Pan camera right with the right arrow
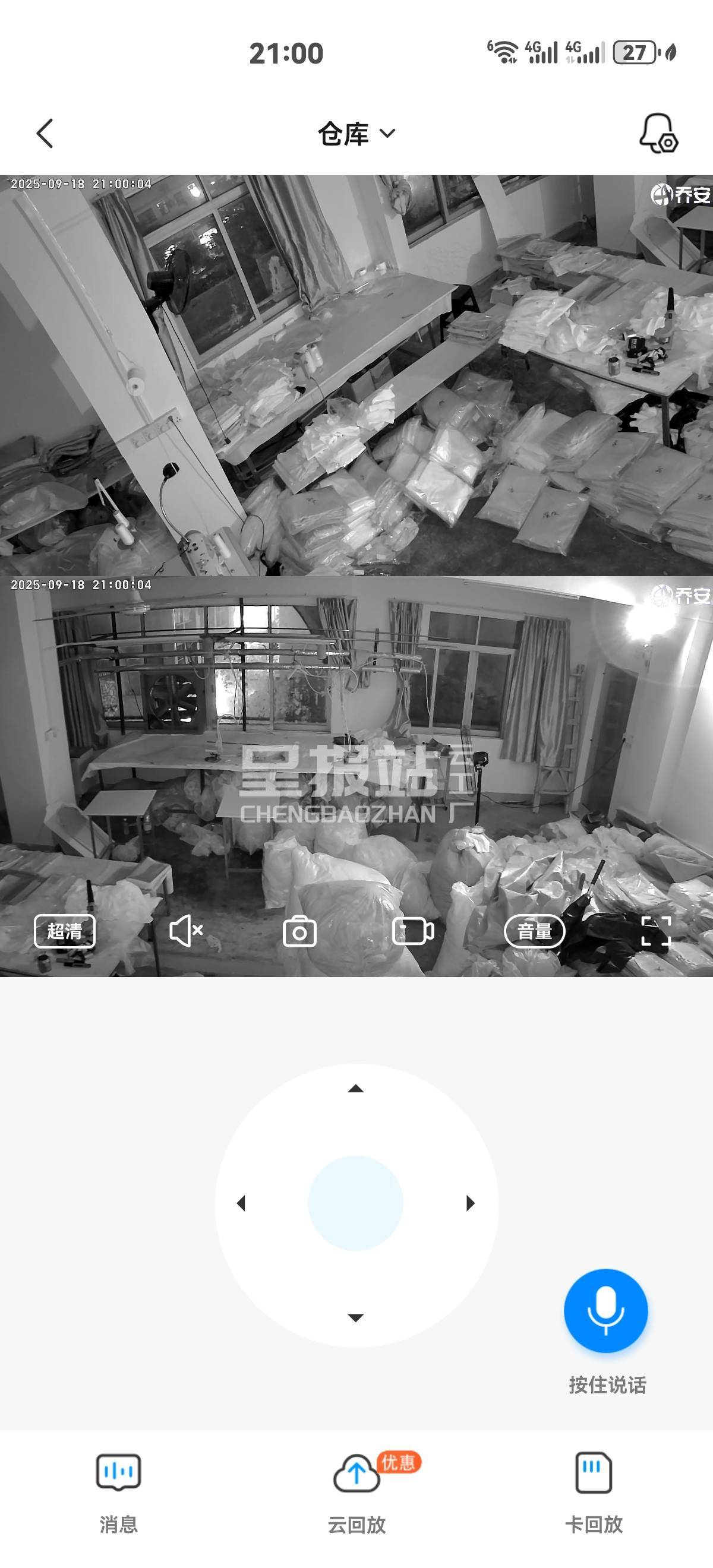Image resolution: width=713 pixels, height=1568 pixels. (470, 1203)
